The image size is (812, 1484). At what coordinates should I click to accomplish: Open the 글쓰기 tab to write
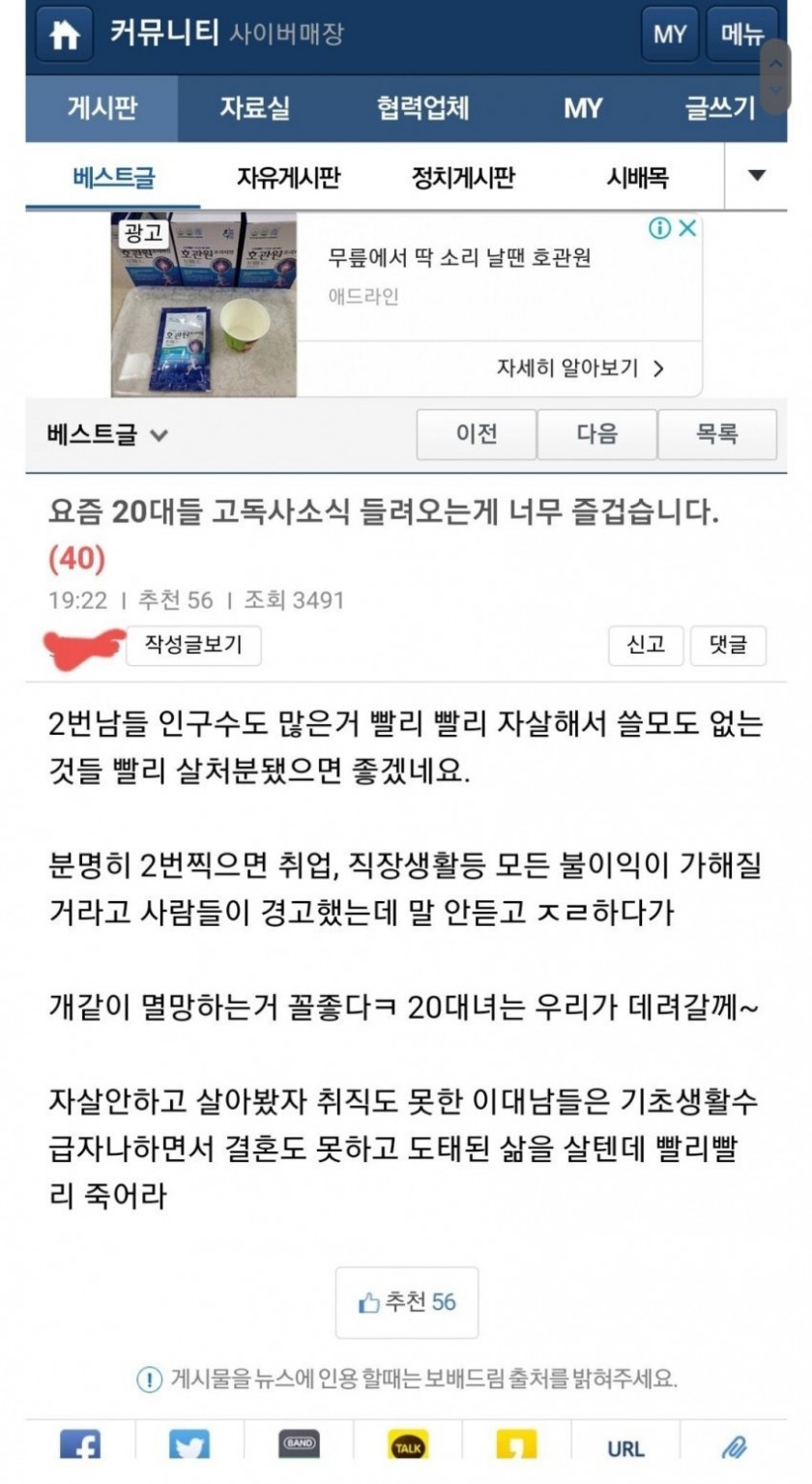click(719, 108)
